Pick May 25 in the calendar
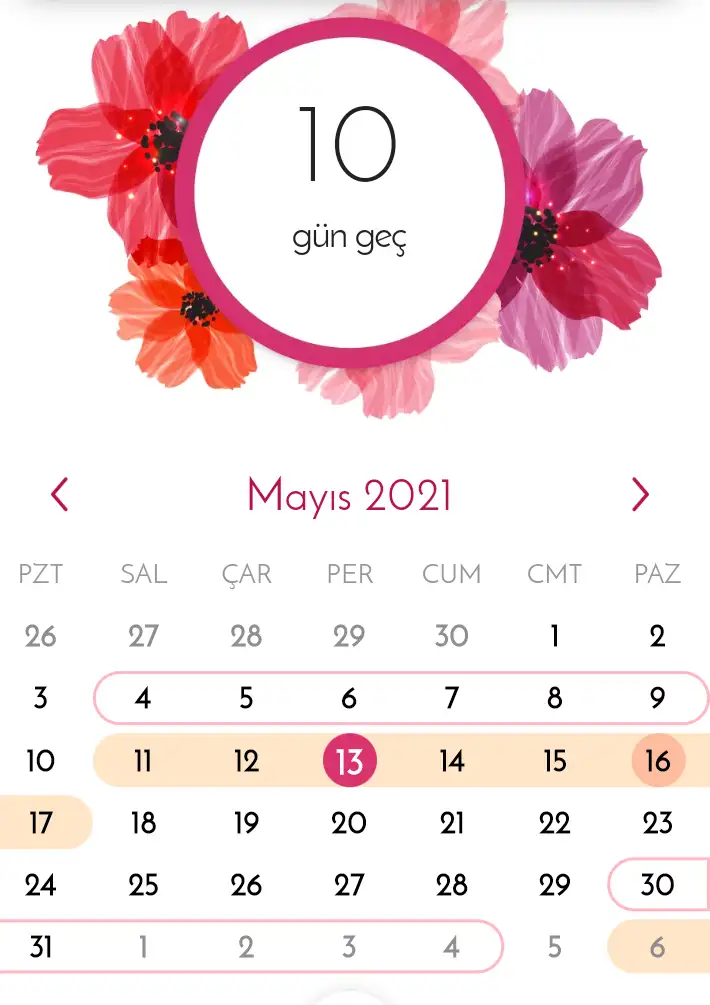710x1005 pixels. tap(143, 885)
